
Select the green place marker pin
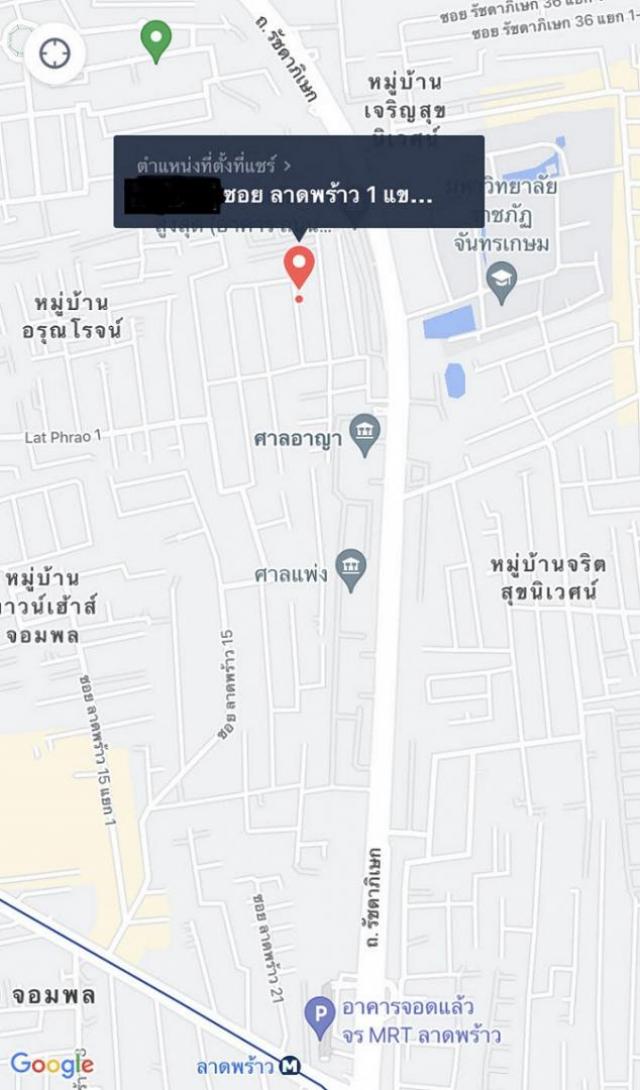(155, 40)
